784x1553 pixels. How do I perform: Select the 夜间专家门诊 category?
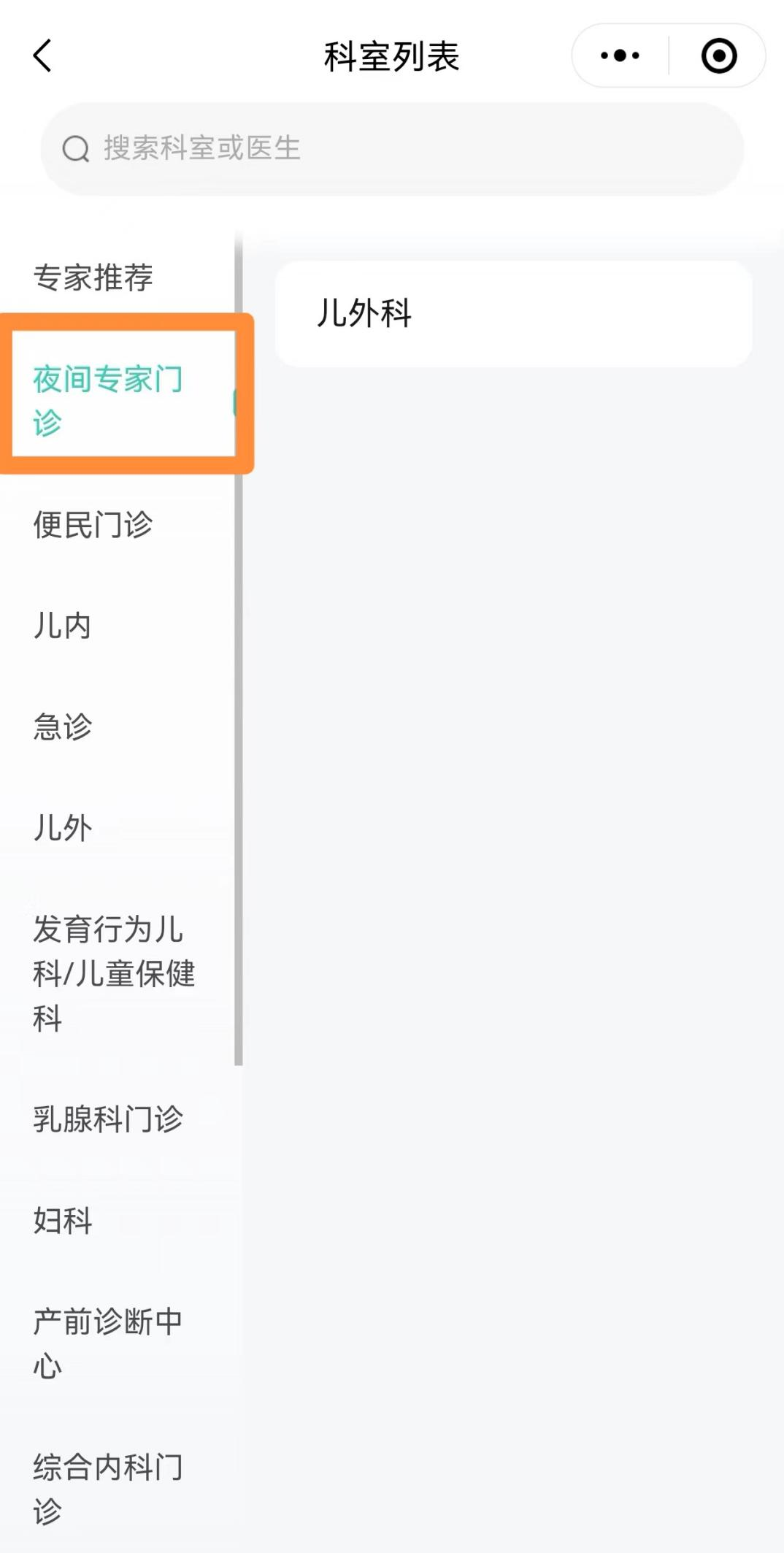[108, 400]
